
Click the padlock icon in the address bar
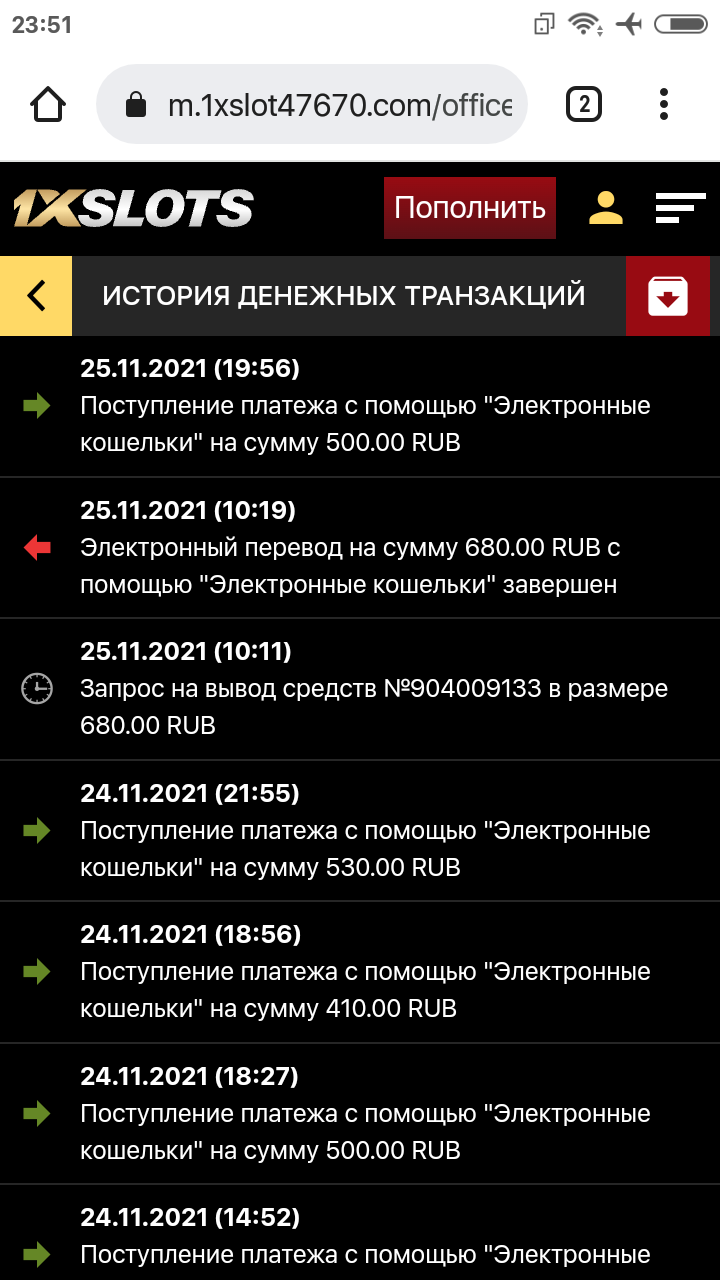point(134,103)
